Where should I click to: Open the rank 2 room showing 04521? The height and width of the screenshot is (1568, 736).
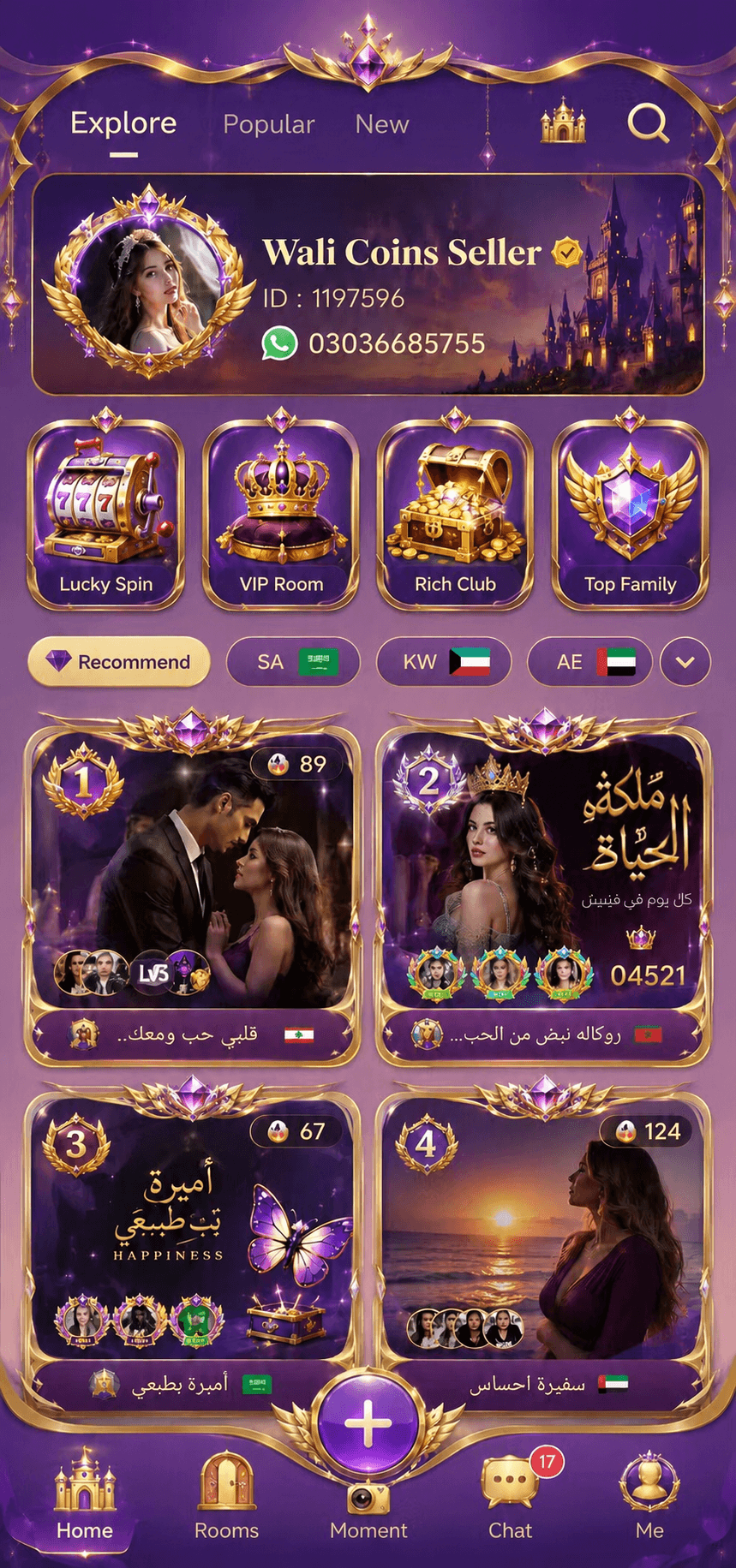tap(544, 891)
